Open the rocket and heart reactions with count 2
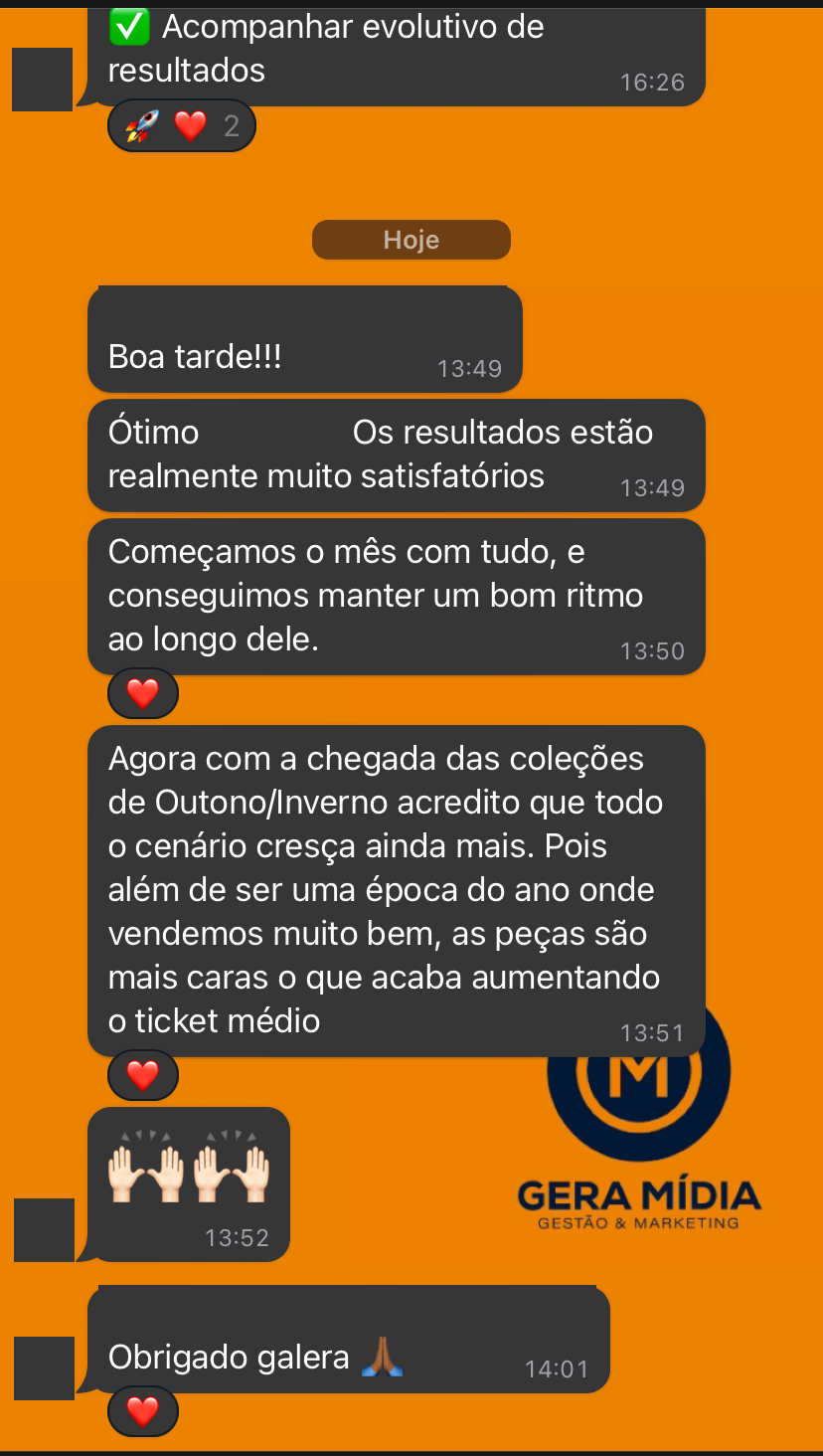Viewport: 823px width, 1456px height. click(x=181, y=126)
